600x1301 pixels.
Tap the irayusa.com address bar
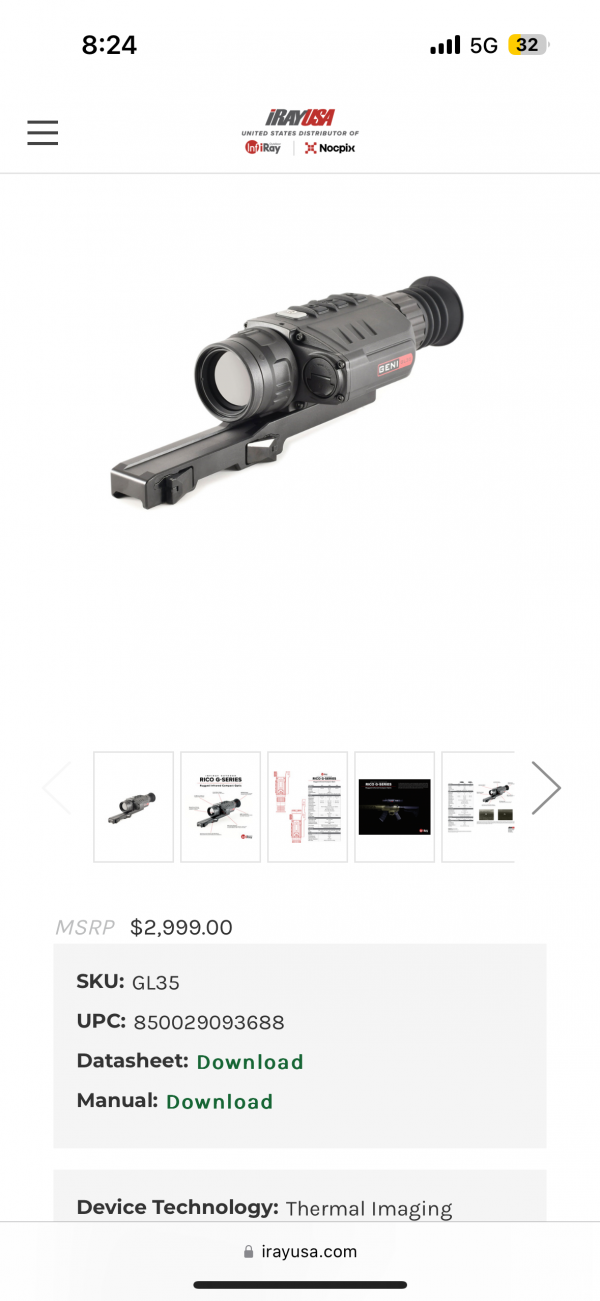(x=300, y=1251)
